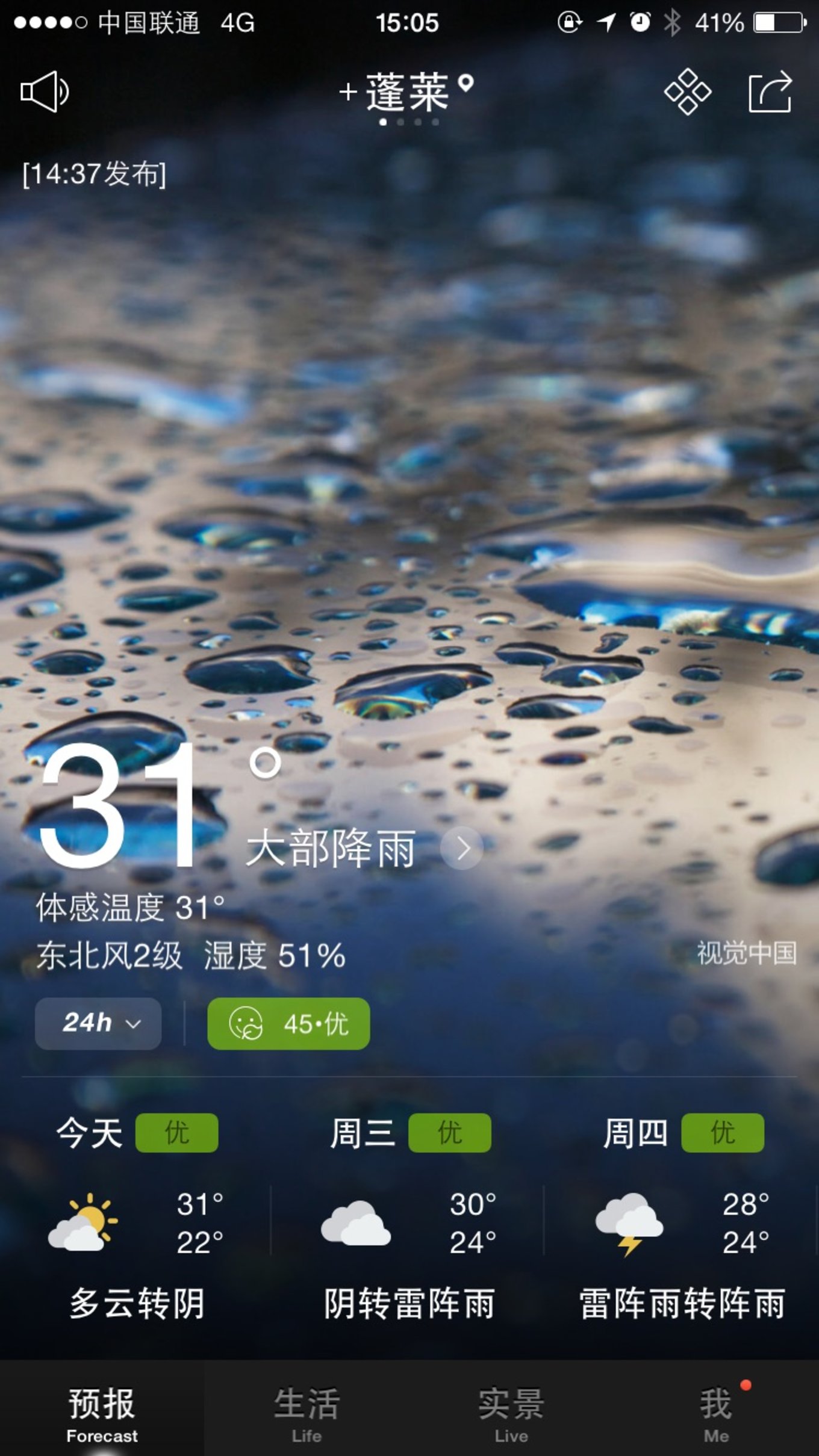Share the current weather
819x1456 pixels.
770,91
